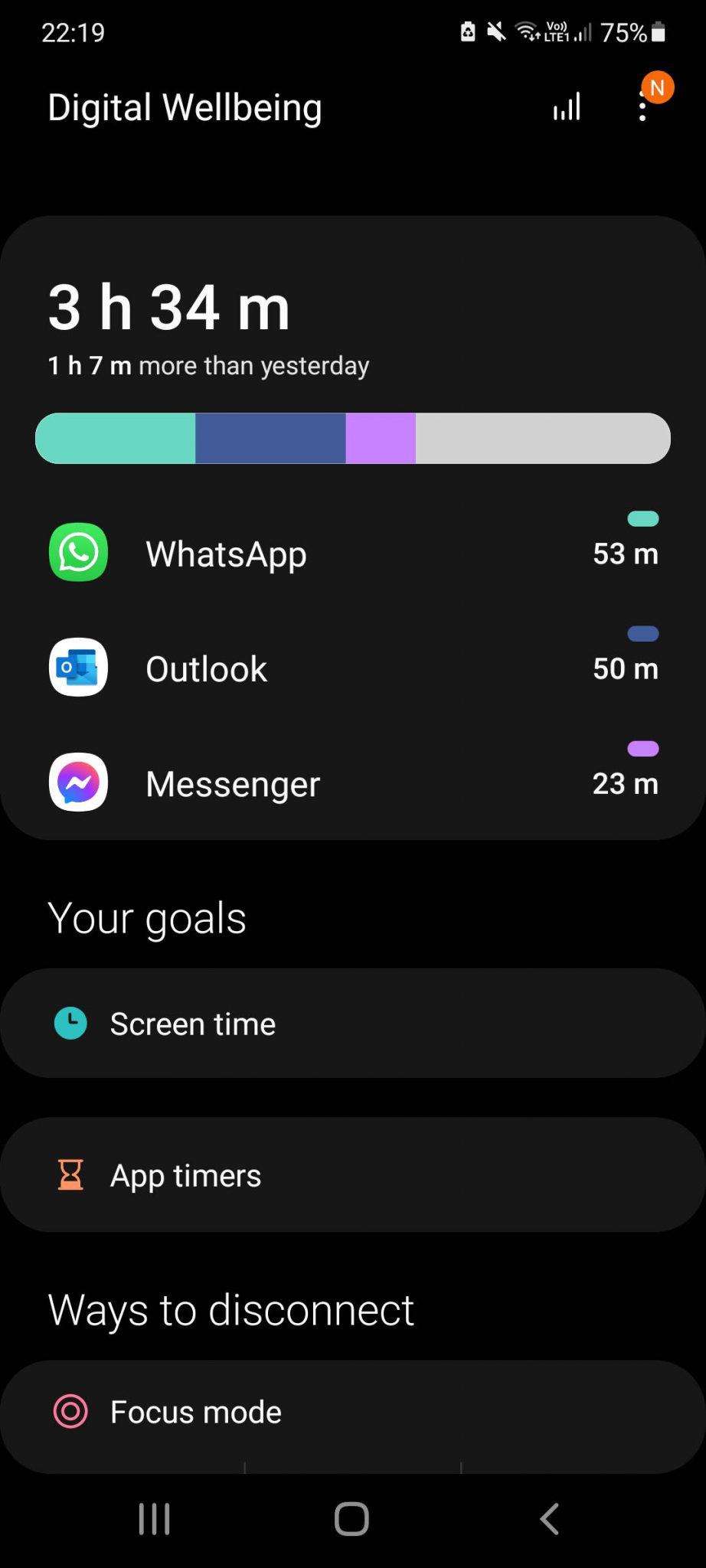Viewport: 706px width, 1568px height.
Task: Tap the Focus mode target icon
Action: coord(70,1411)
